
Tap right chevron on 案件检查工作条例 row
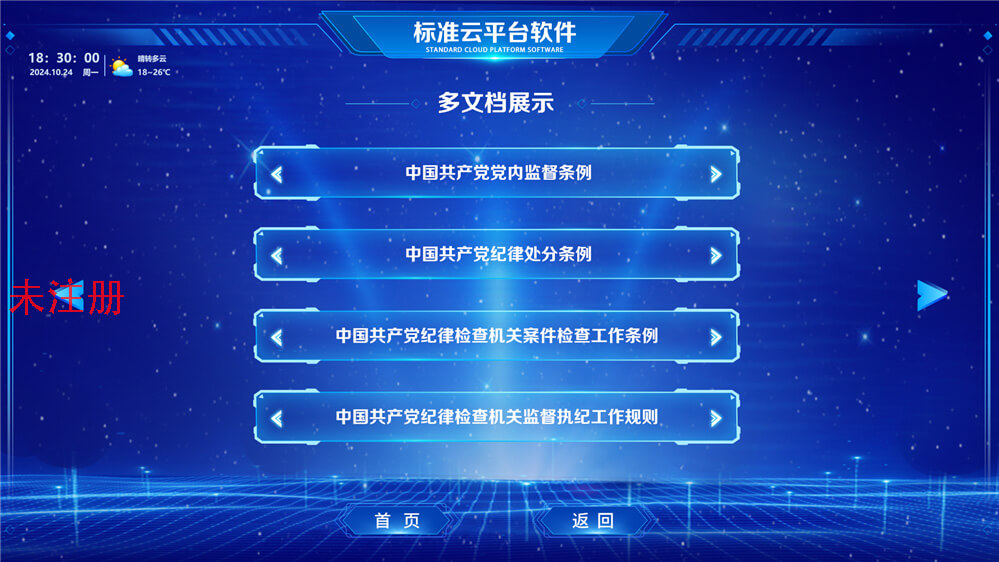[715, 337]
